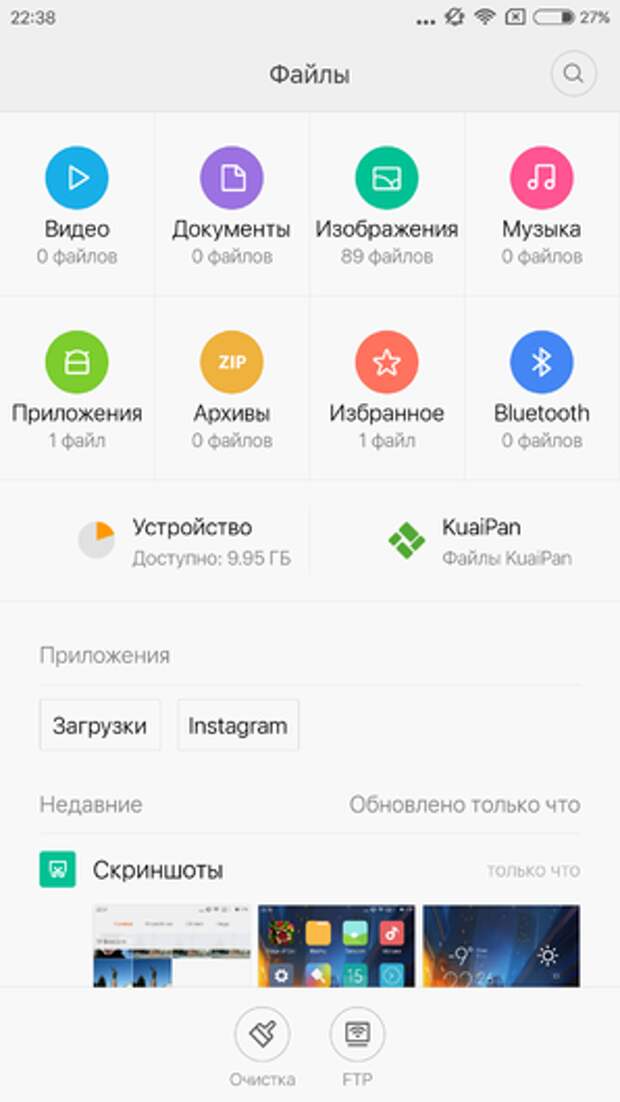The width and height of the screenshot is (620, 1102).
Task: Select the Загрузки chip
Action: tap(100, 725)
